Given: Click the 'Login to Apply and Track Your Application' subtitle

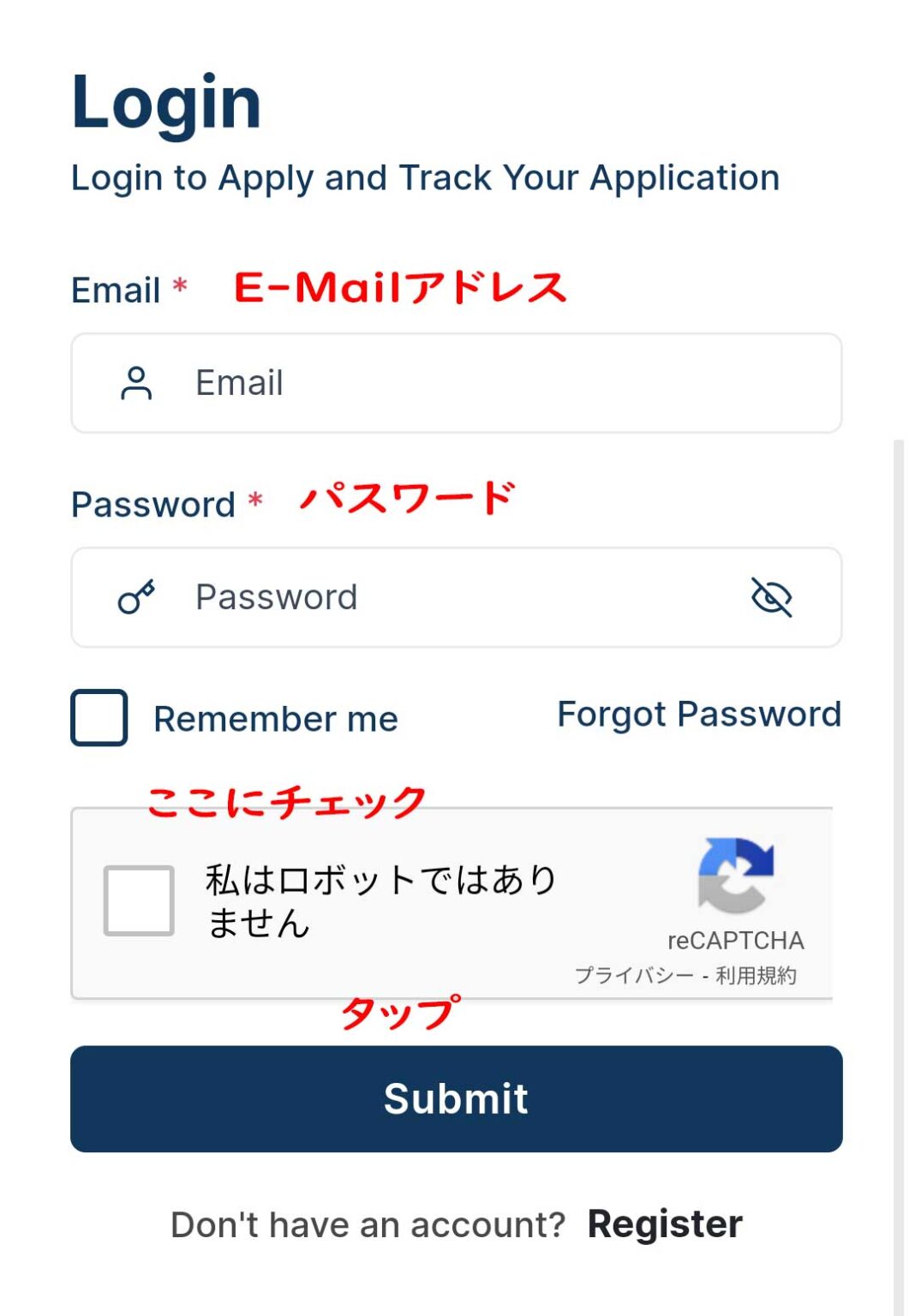Looking at the screenshot, I should point(426,177).
